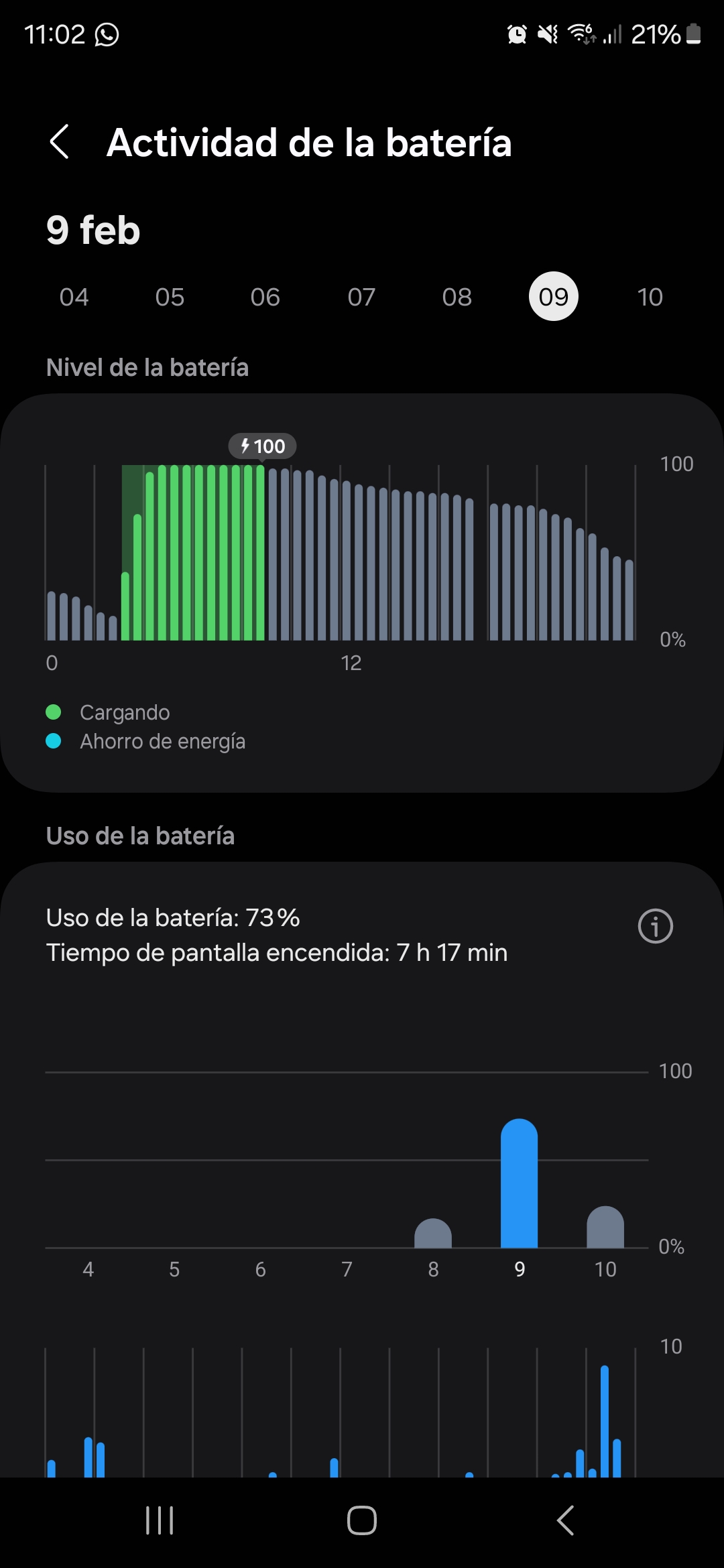Screen dimensions: 724x1568
Task: Switch to day 06 in the date strip
Action: tap(265, 297)
